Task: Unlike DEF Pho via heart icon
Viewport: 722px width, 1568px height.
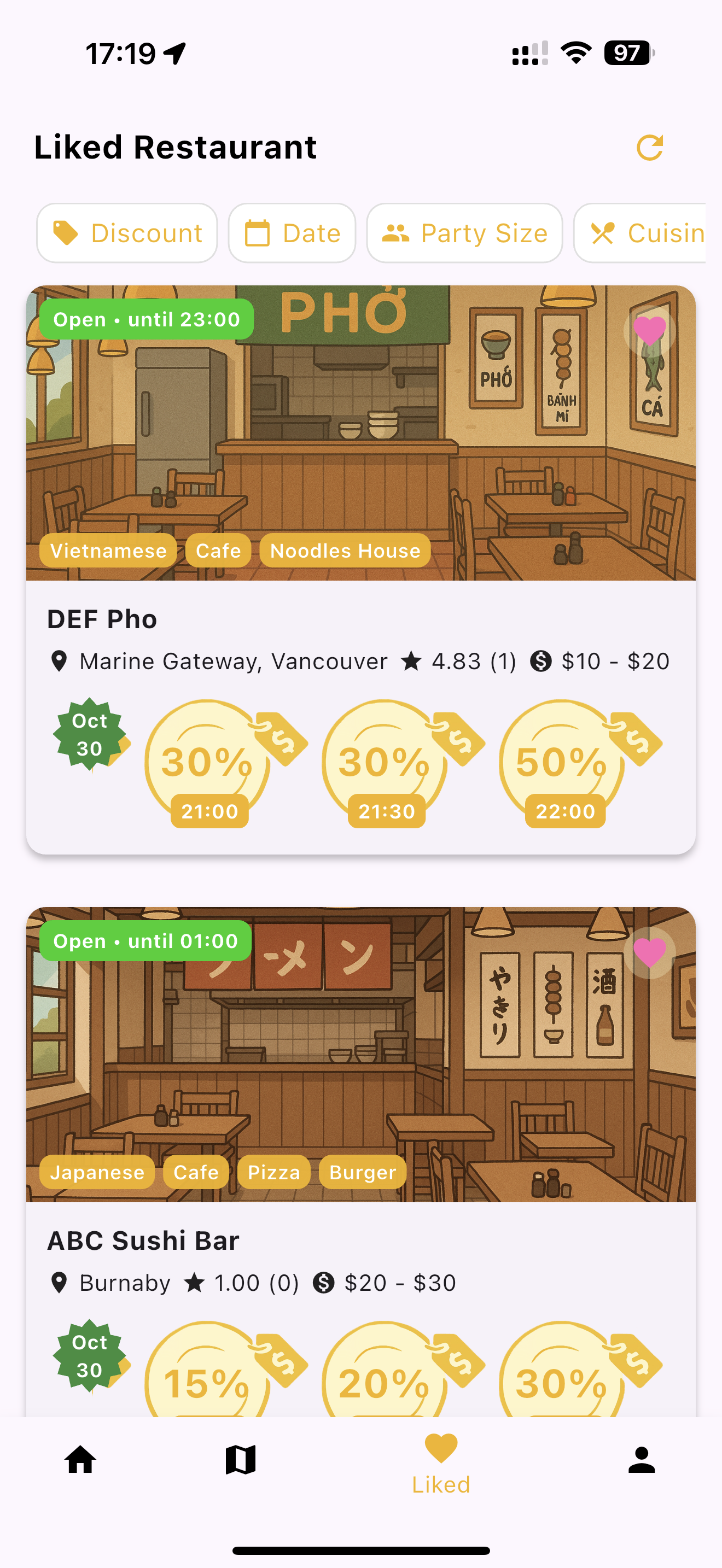Action: pos(649,331)
